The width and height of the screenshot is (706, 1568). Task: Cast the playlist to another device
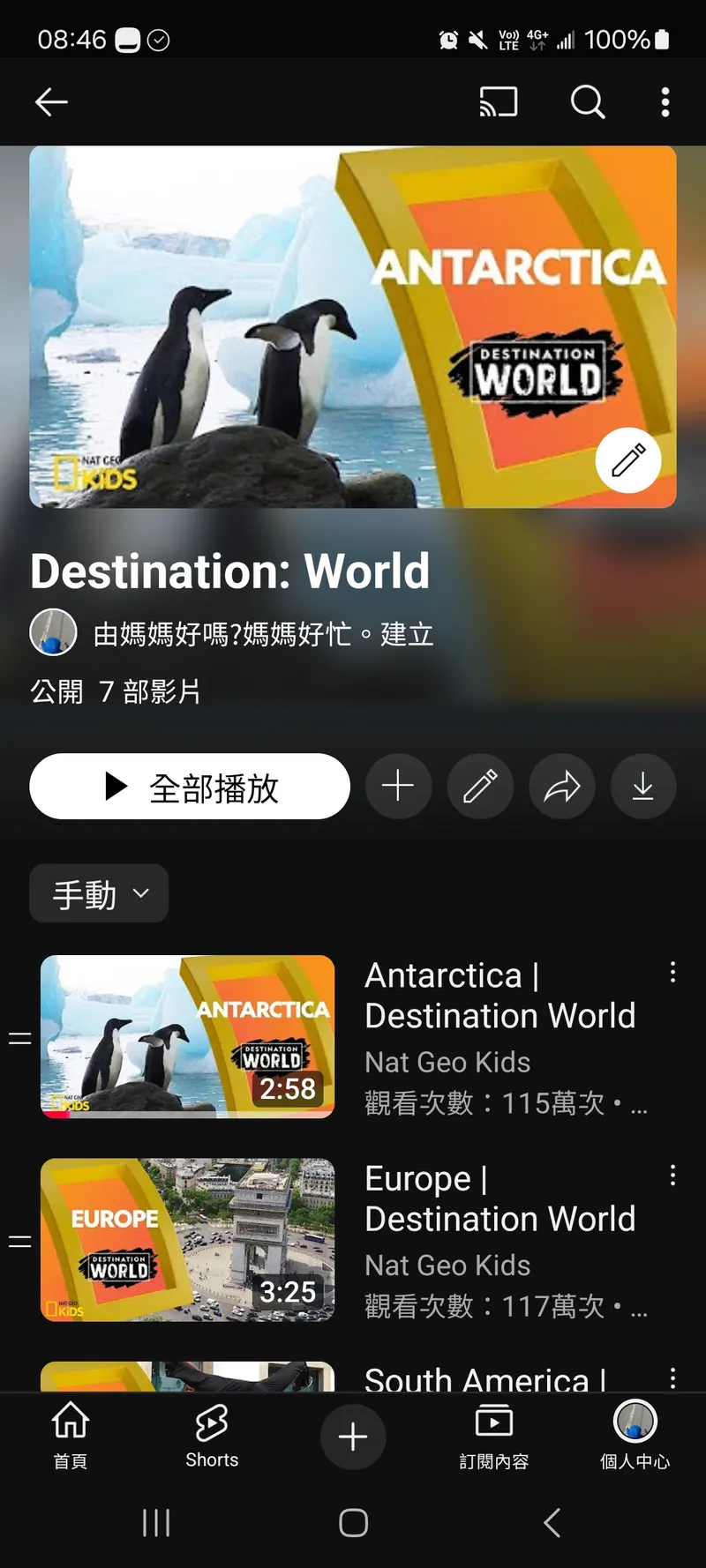click(498, 102)
